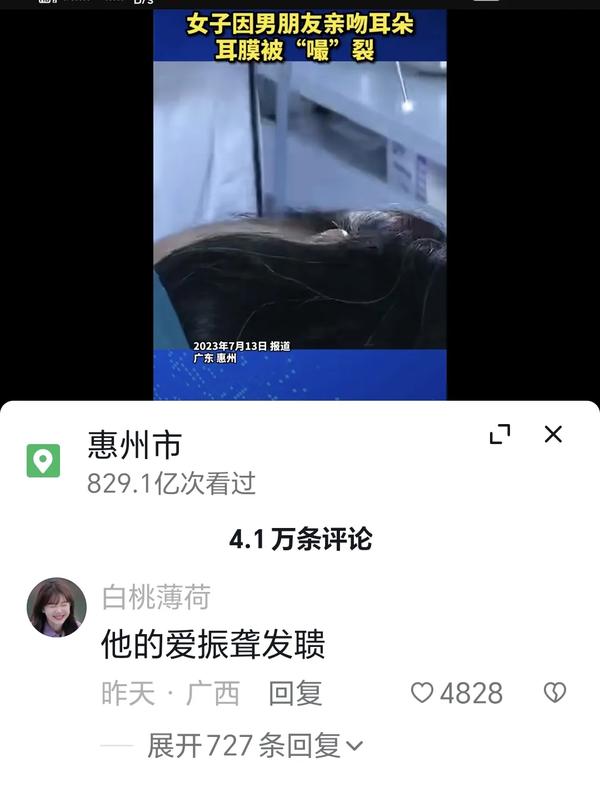Screen dimensions: 600x787
Task: Dislike 白桃薄荷's comment
Action: pyautogui.click(x=554, y=693)
